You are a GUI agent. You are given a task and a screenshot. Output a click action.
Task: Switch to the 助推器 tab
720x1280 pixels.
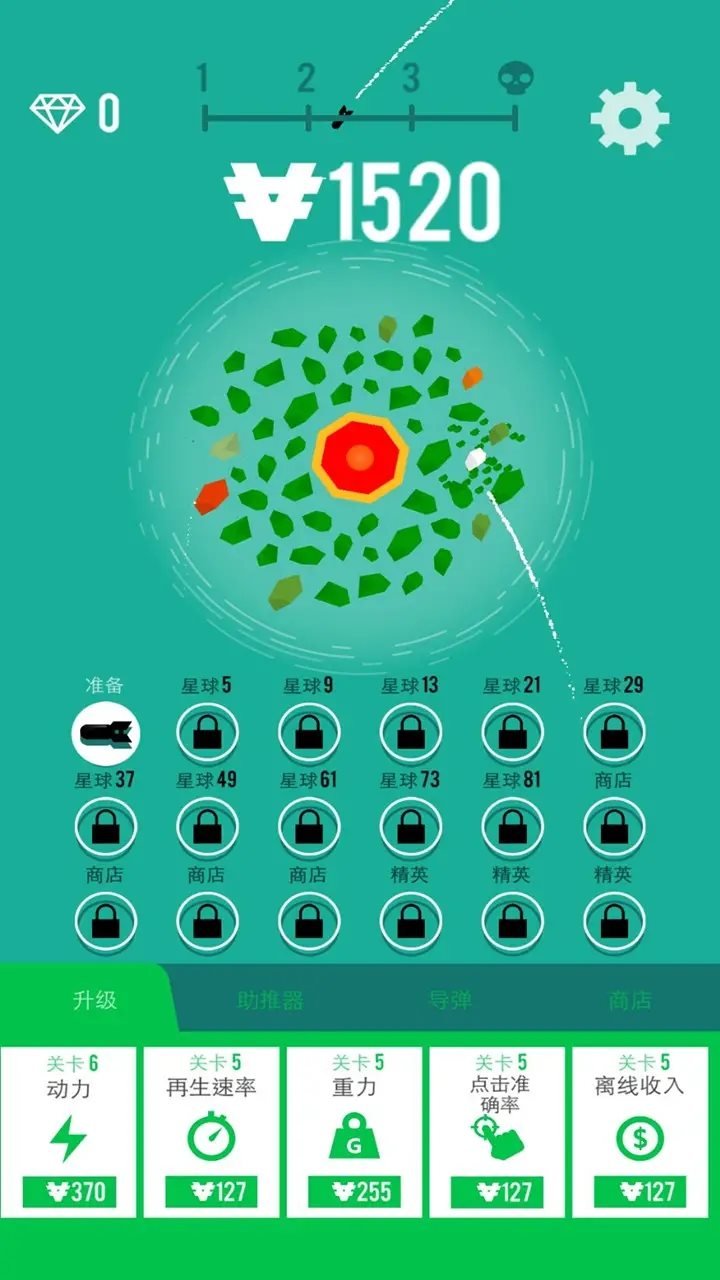[270, 1000]
